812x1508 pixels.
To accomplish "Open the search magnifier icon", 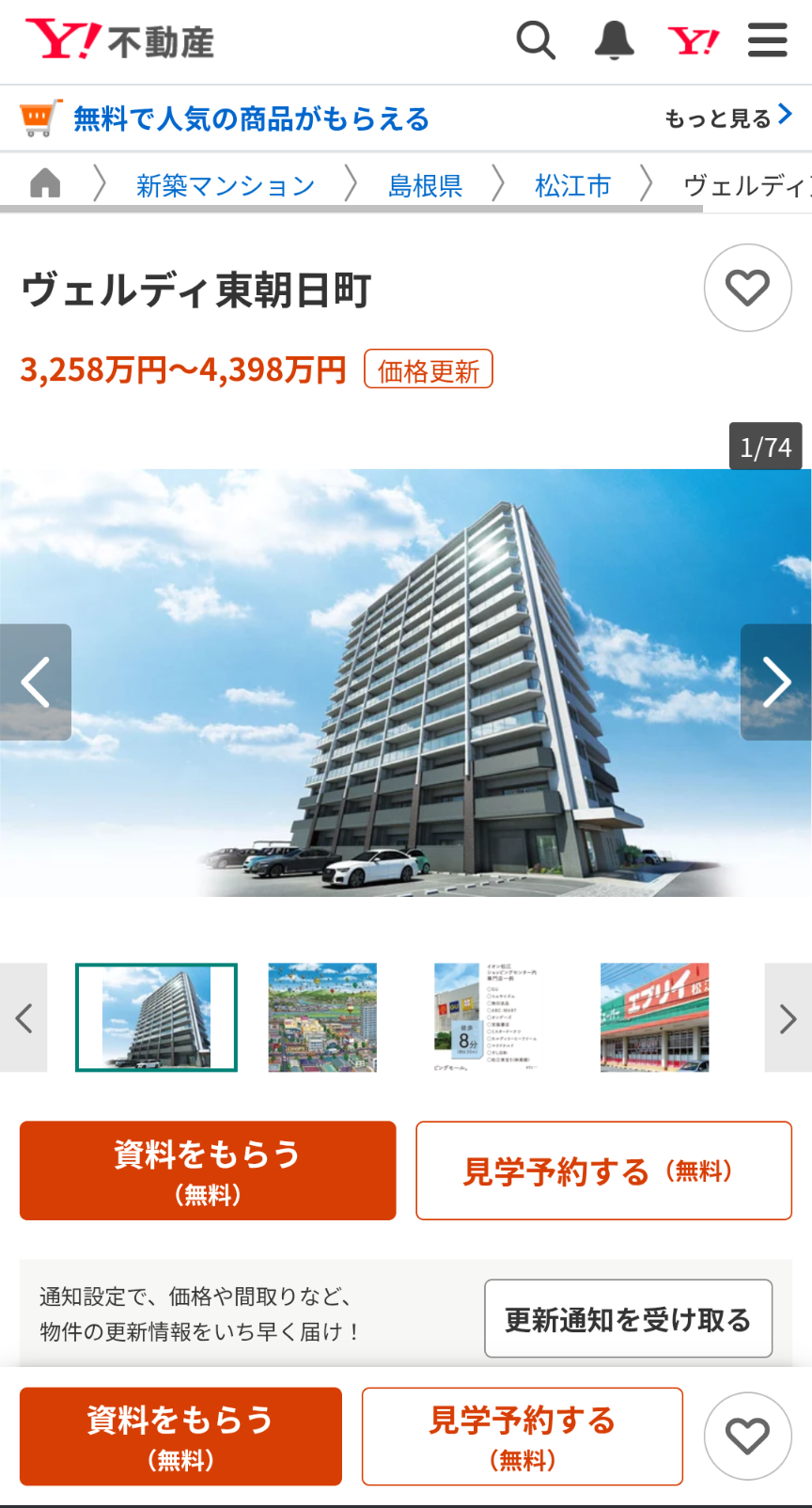I will pyautogui.click(x=536, y=40).
